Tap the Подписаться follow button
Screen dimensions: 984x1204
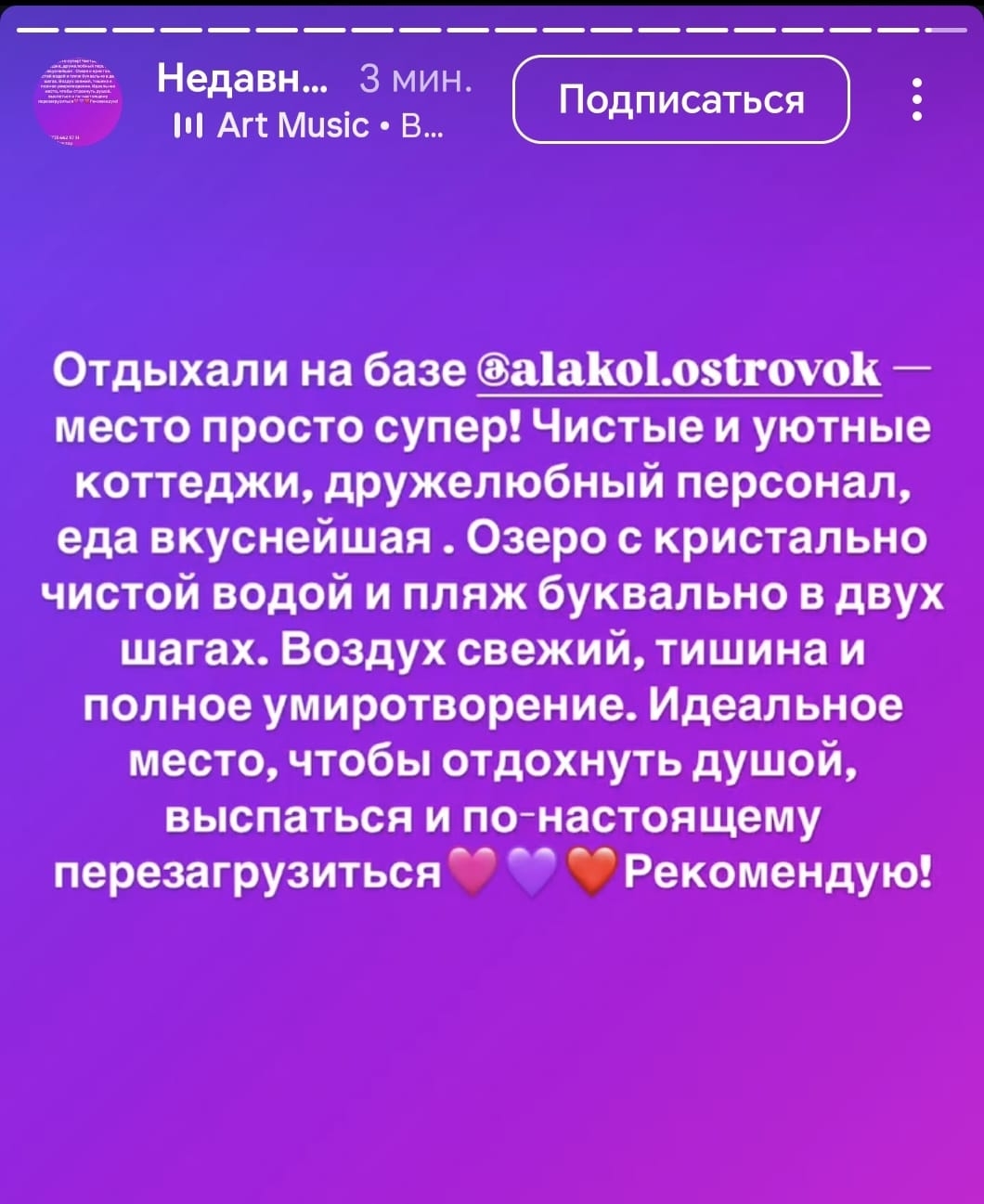[681, 99]
